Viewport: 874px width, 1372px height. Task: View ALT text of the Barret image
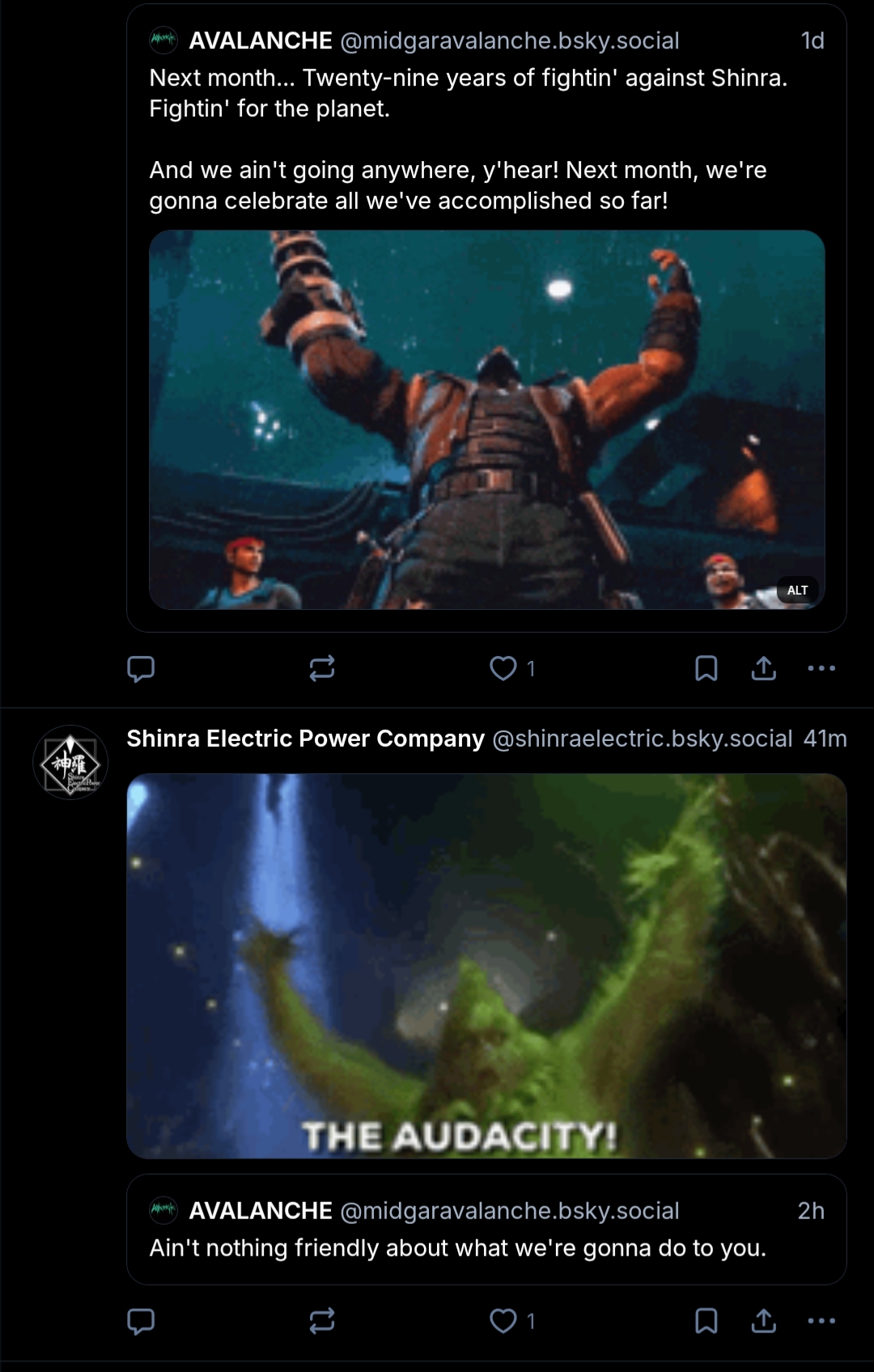[797, 591]
